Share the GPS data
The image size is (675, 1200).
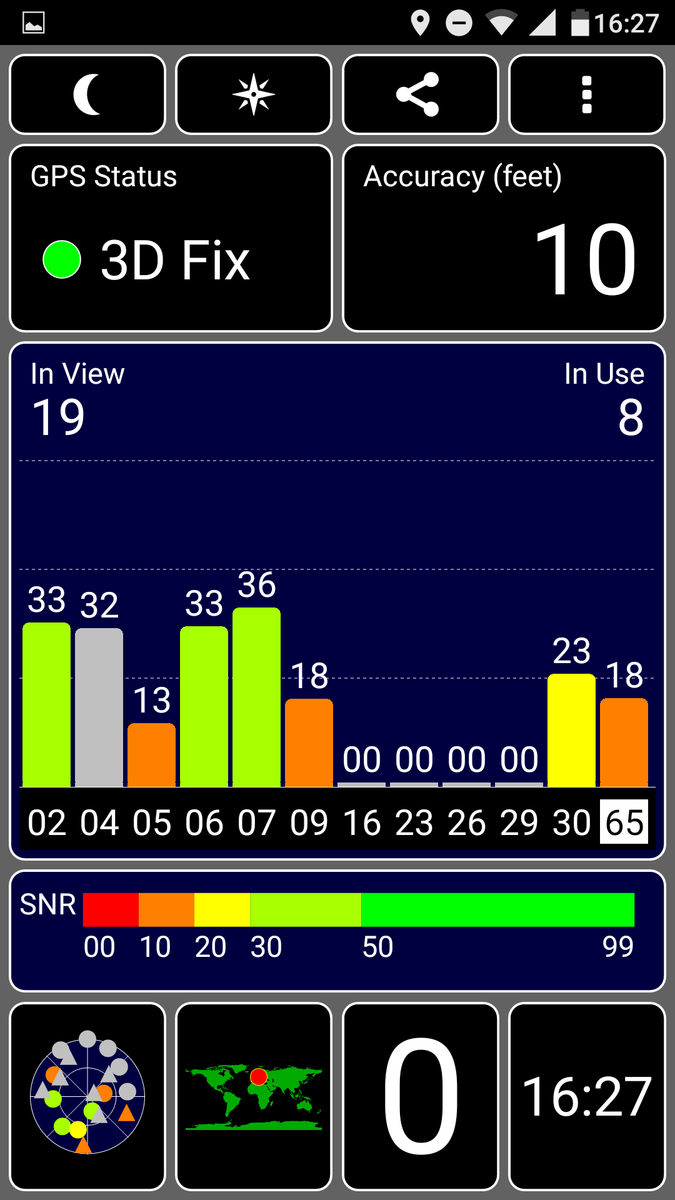[420, 95]
